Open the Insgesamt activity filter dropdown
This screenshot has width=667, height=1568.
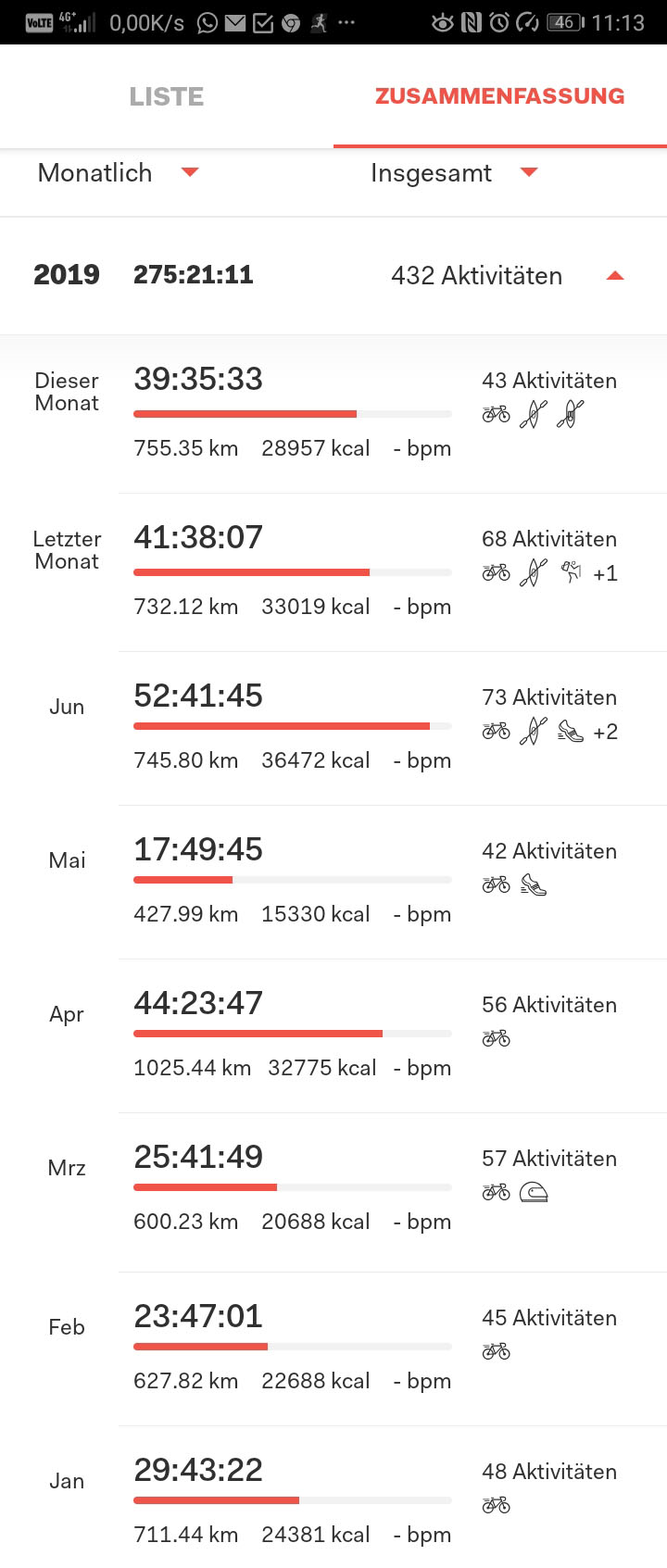click(453, 173)
